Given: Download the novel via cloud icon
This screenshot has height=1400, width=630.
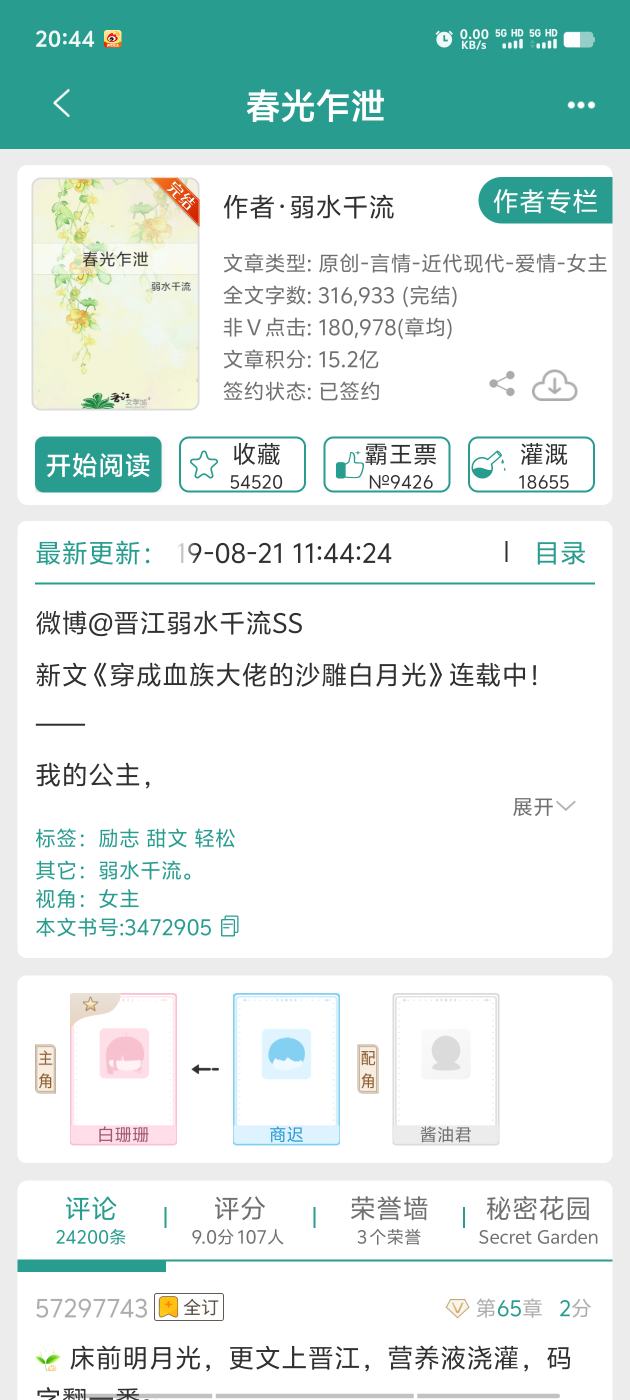Looking at the screenshot, I should pyautogui.click(x=554, y=385).
